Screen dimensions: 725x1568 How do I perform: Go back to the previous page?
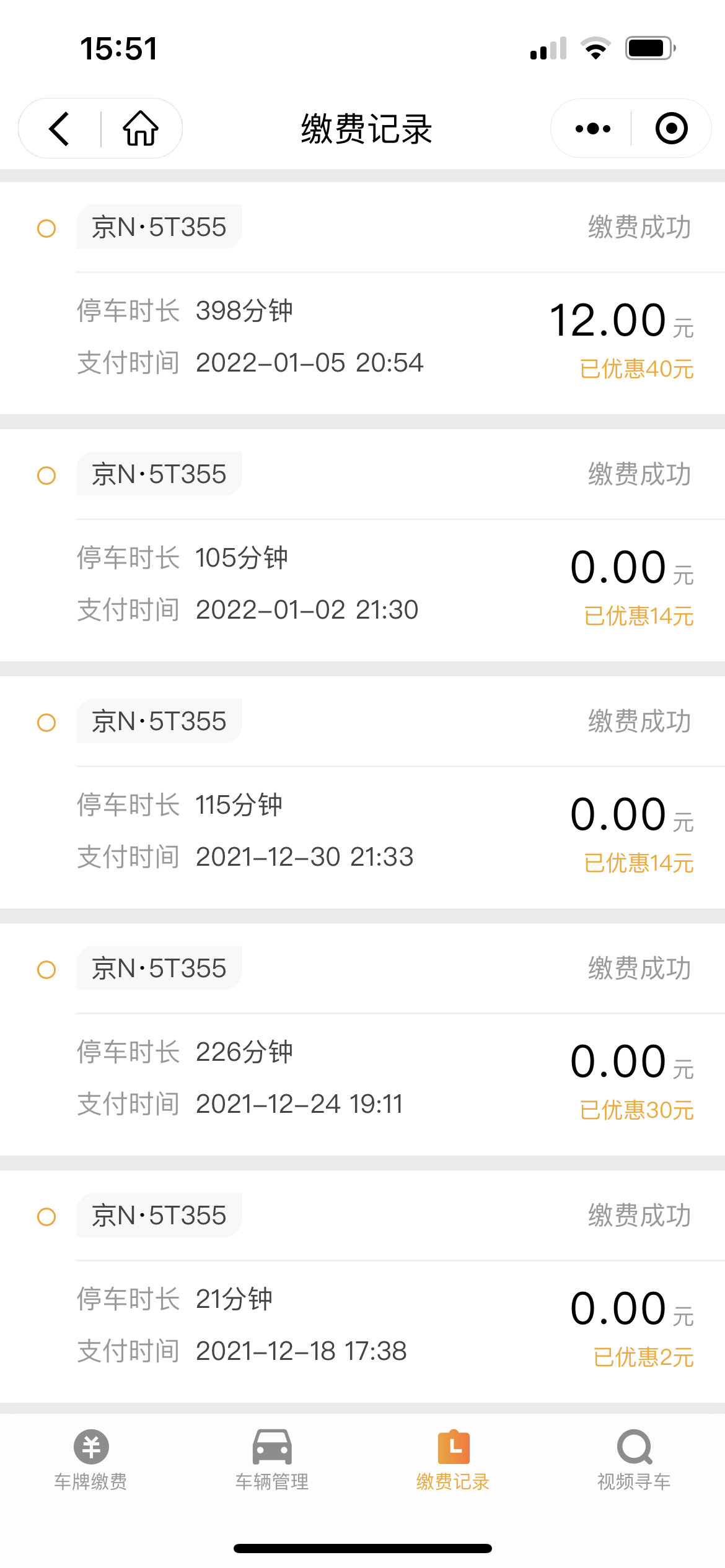point(59,129)
